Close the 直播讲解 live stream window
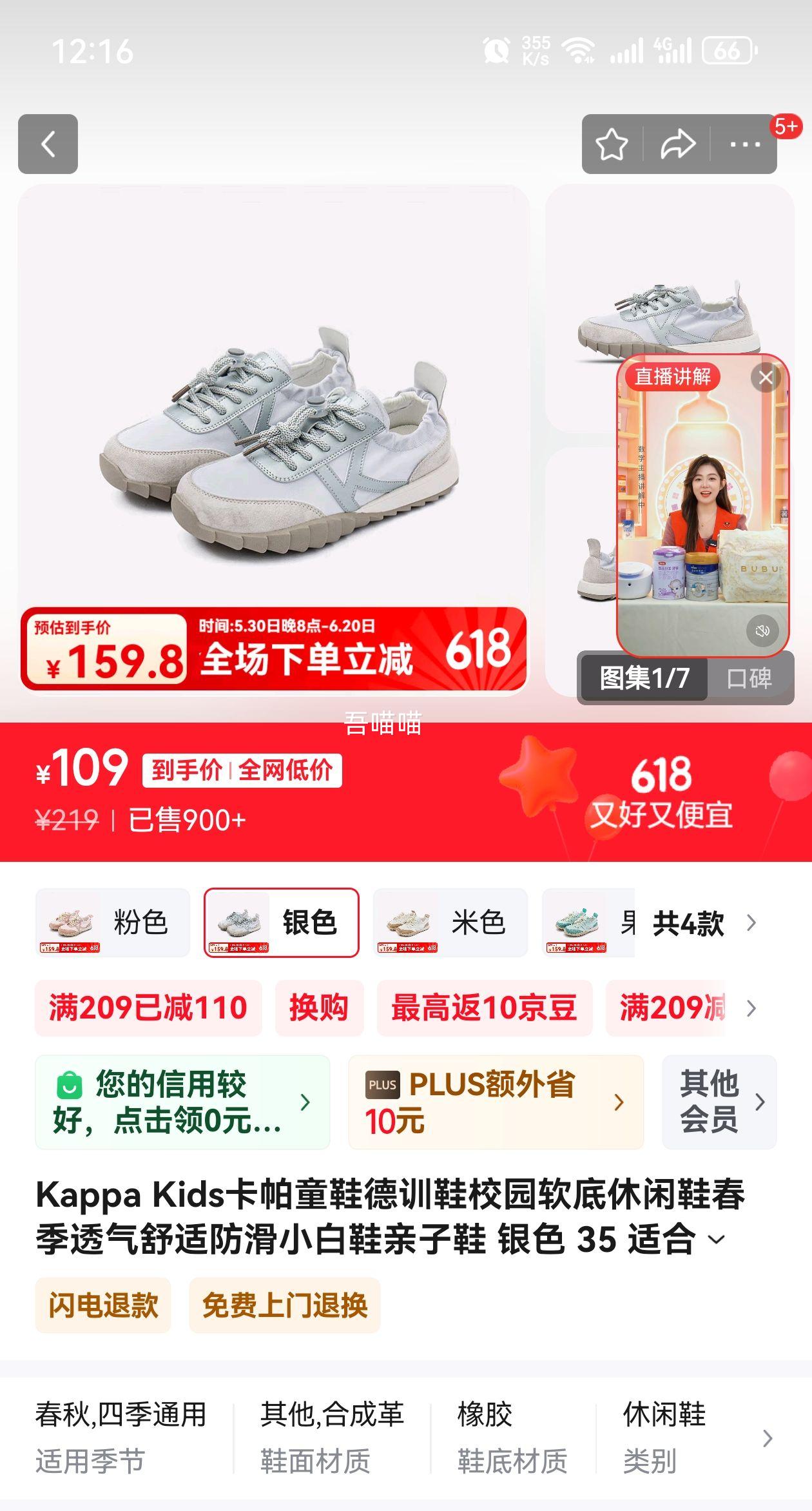Viewport: 812px width, 1511px height. click(x=766, y=378)
